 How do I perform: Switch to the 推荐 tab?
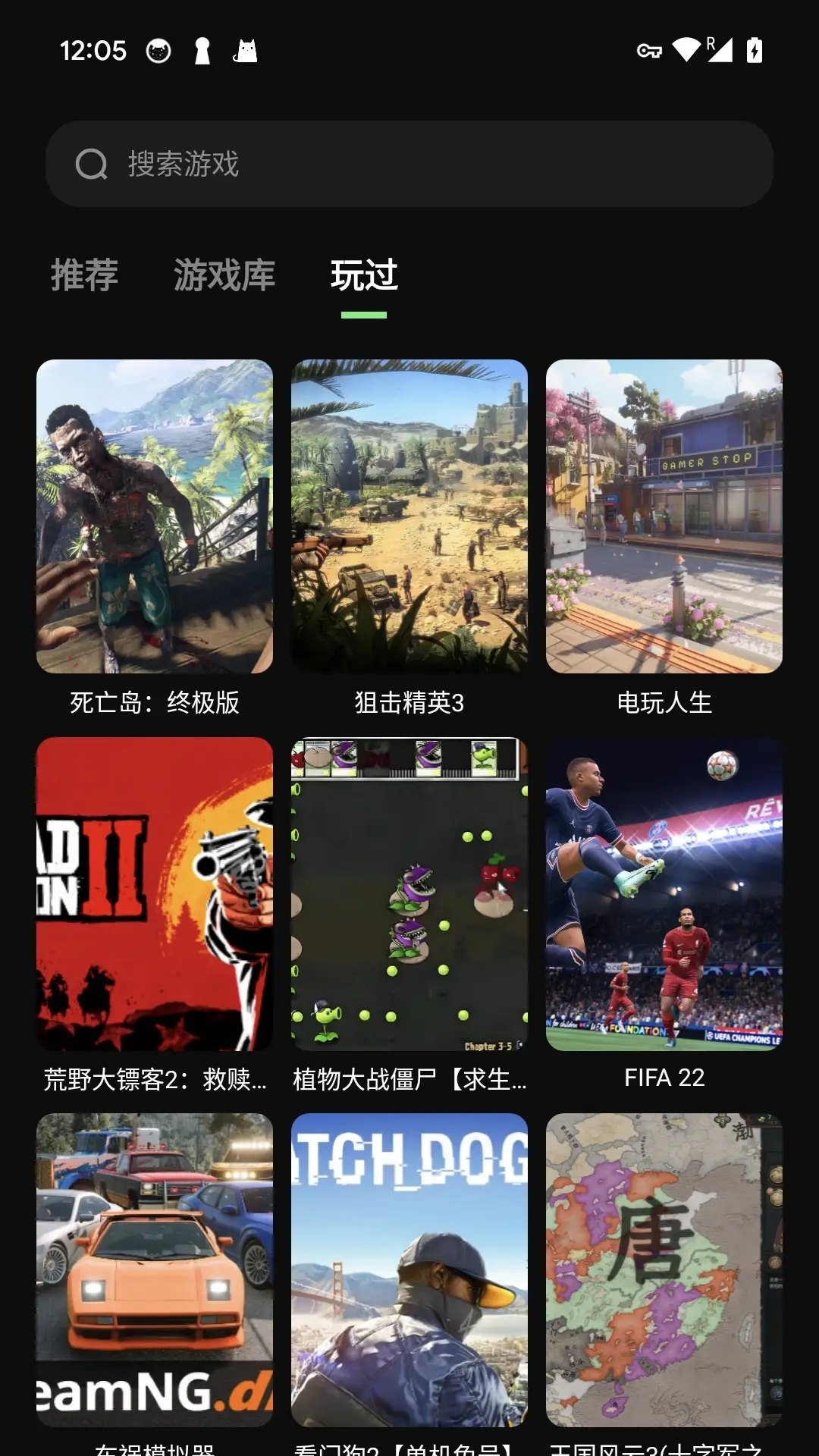click(x=84, y=275)
